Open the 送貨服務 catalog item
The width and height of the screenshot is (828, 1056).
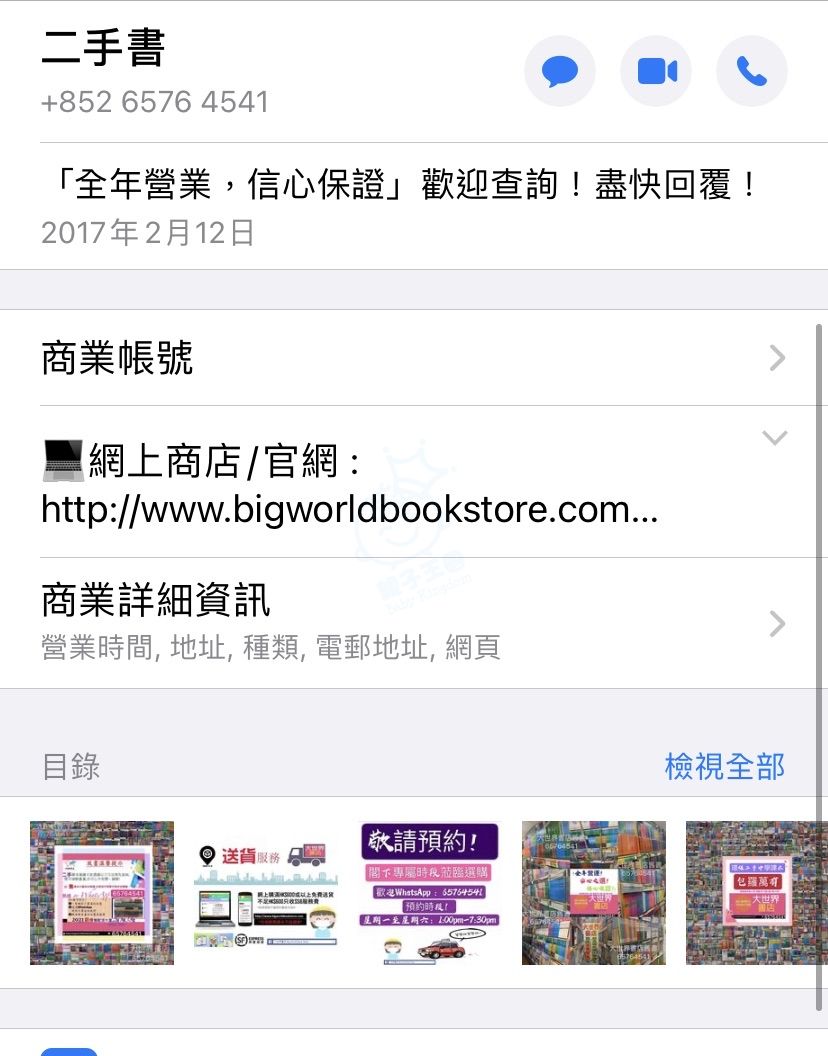pyautogui.click(x=266, y=892)
